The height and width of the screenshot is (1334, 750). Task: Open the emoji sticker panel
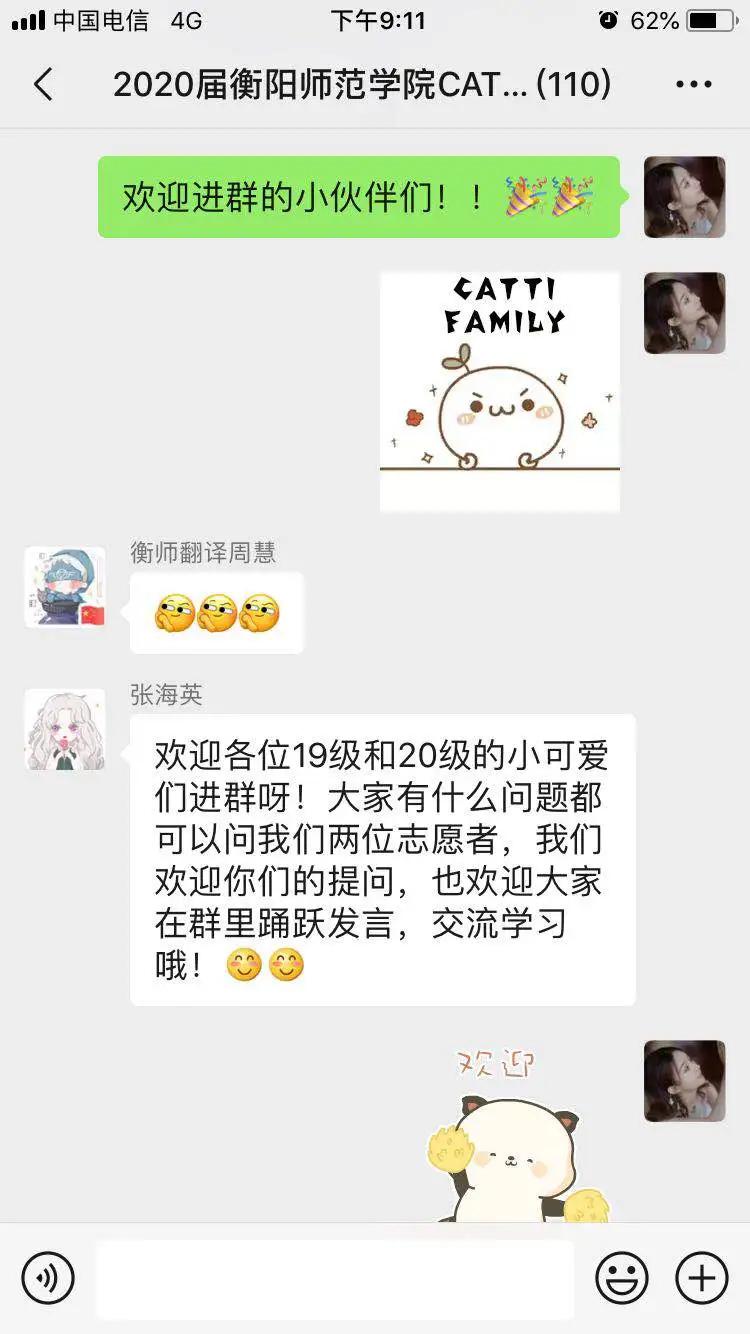click(x=621, y=1278)
